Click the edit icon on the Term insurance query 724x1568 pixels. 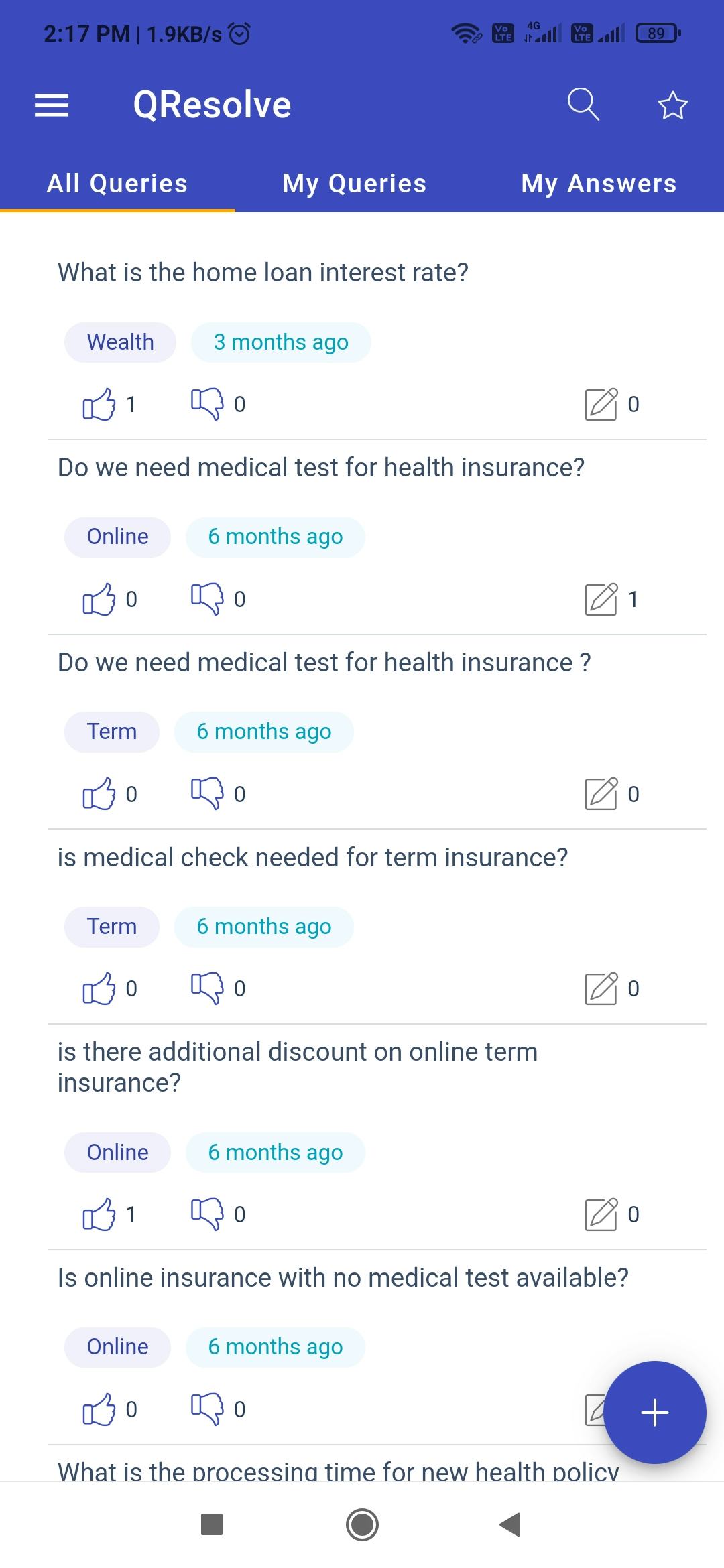coord(601,793)
